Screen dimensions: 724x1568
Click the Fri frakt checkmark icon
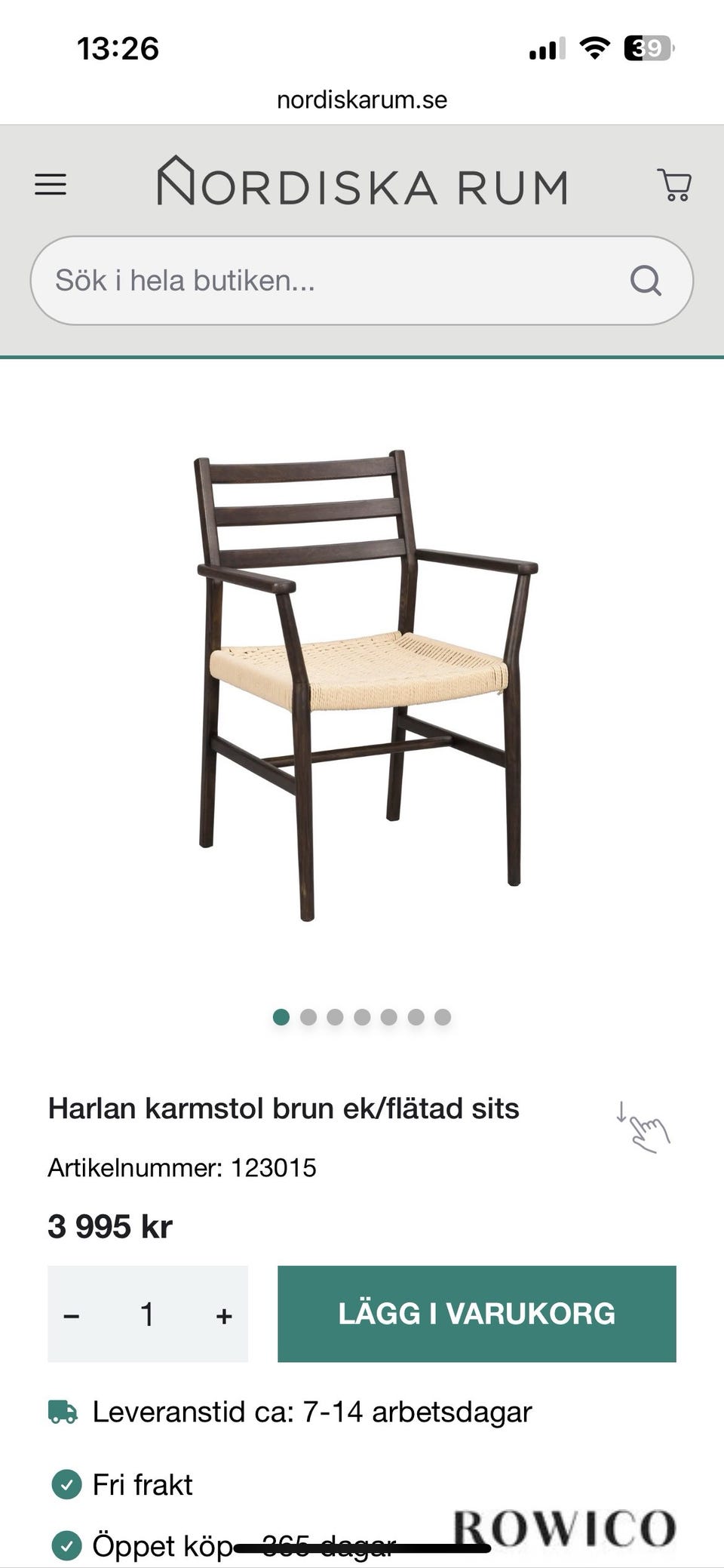click(67, 1483)
